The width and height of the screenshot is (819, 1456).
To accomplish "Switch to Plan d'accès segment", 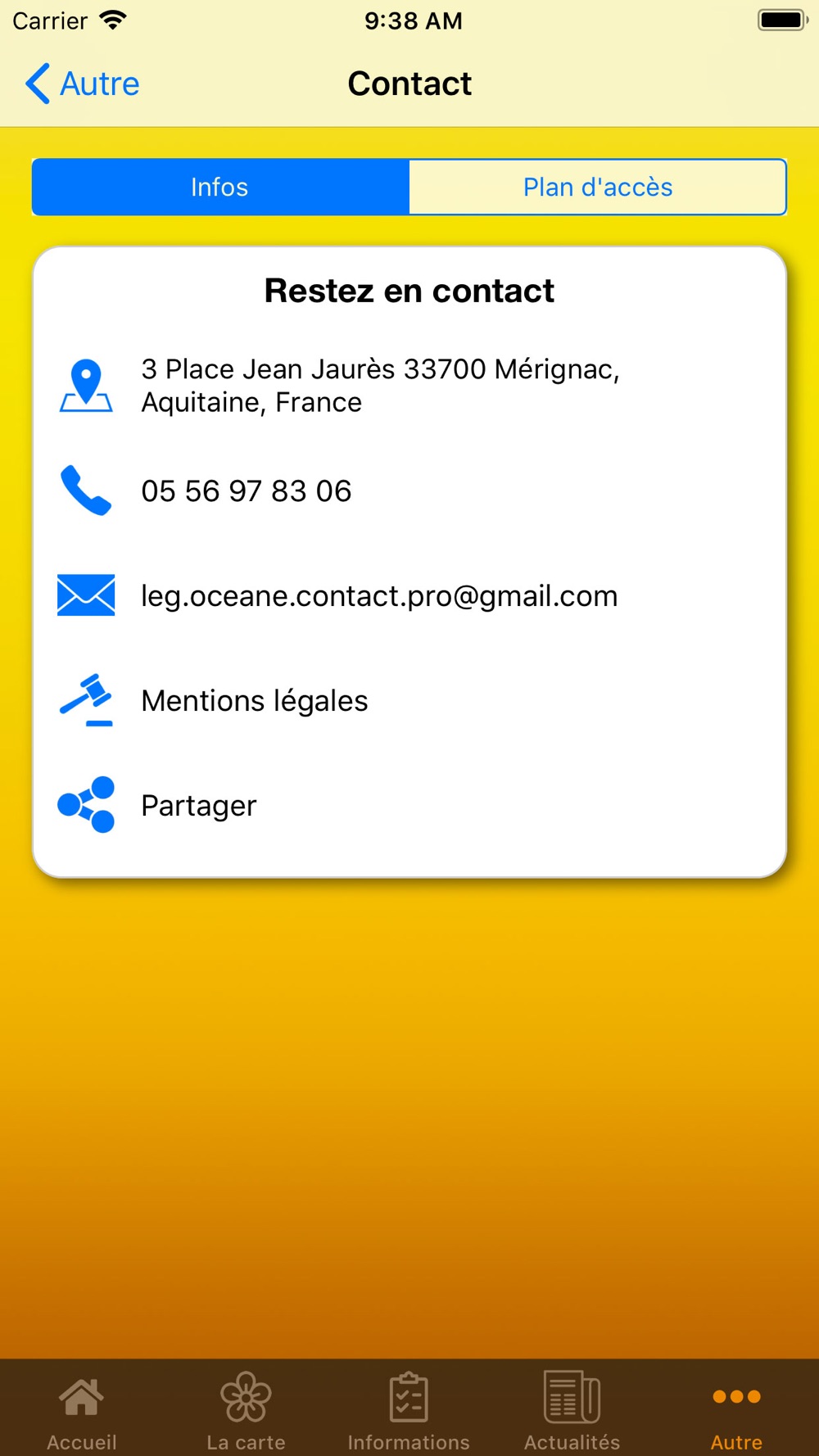I will pos(598,188).
